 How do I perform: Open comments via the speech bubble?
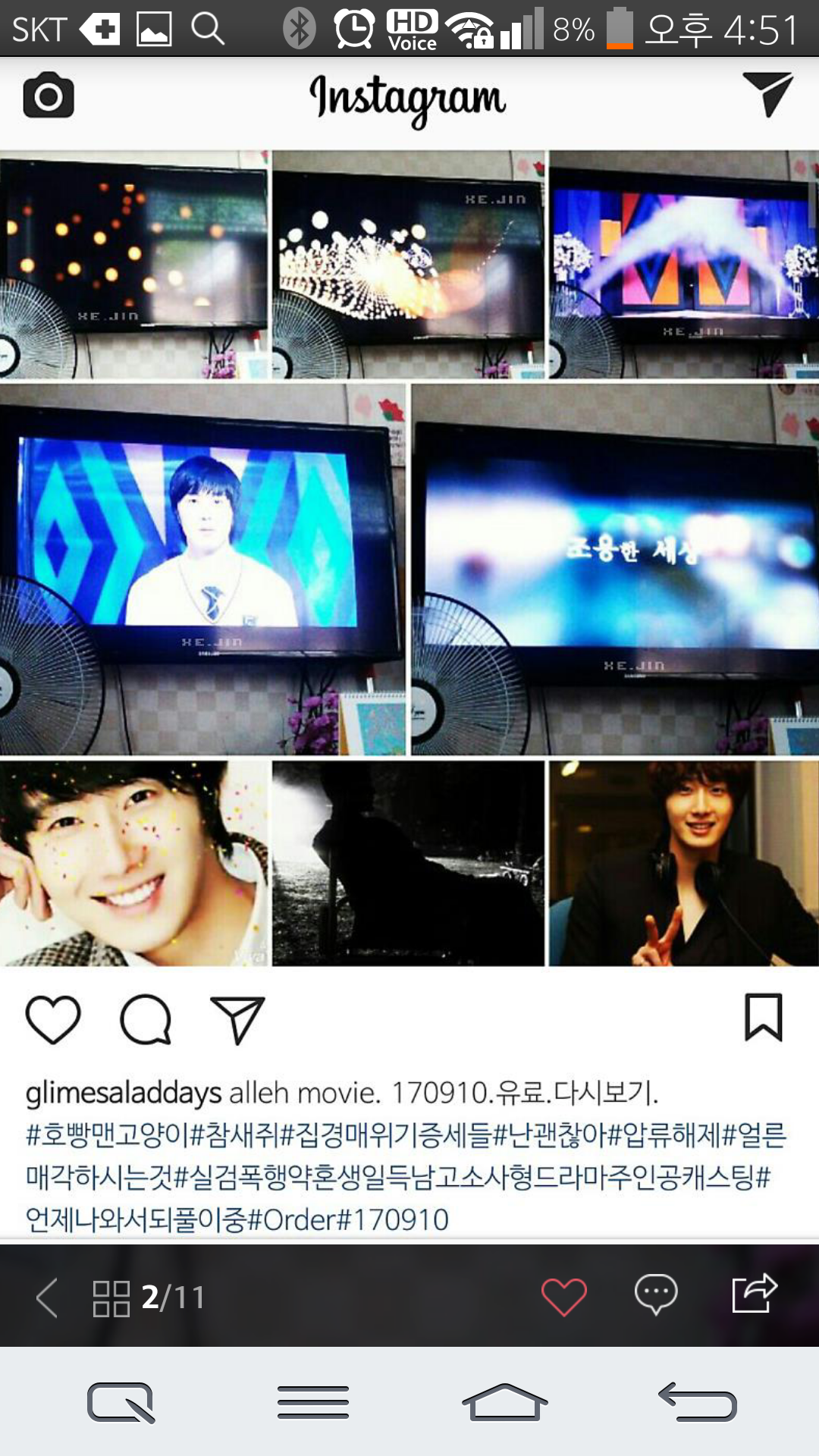coord(656,1294)
